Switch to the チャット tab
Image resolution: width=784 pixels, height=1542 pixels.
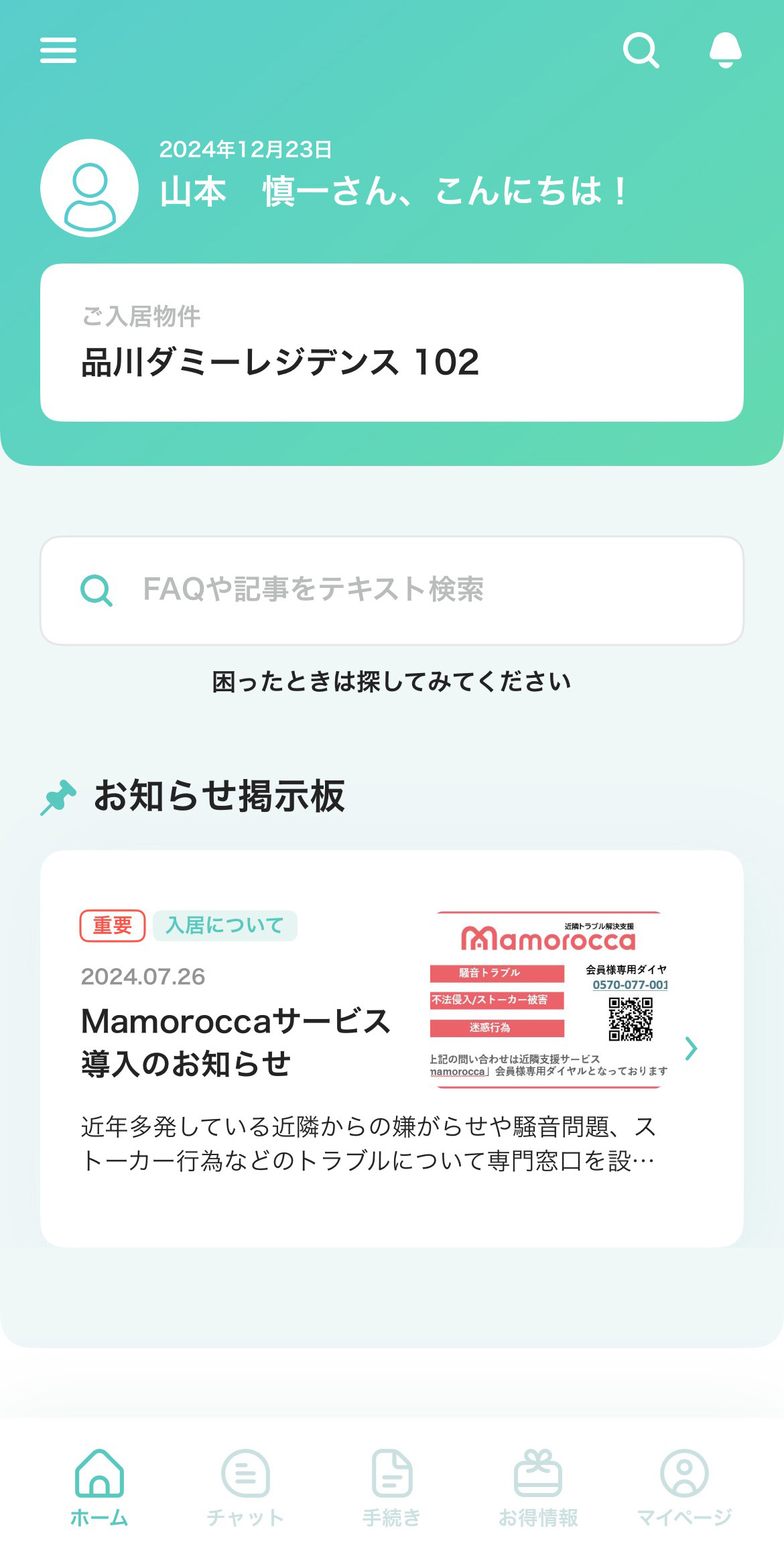pyautogui.click(x=245, y=1486)
